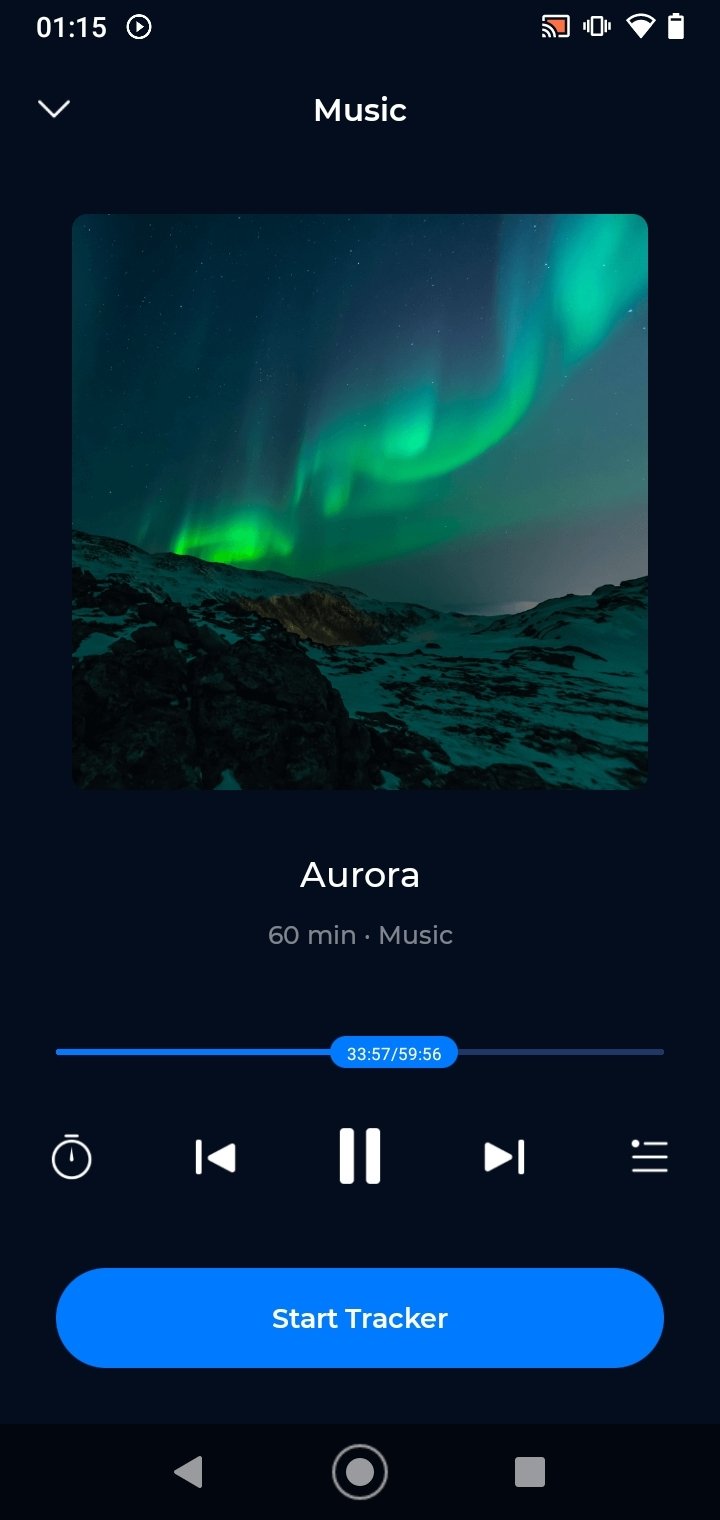The height and width of the screenshot is (1520, 720).
Task: Go back using the system back button
Action: click(188, 1472)
